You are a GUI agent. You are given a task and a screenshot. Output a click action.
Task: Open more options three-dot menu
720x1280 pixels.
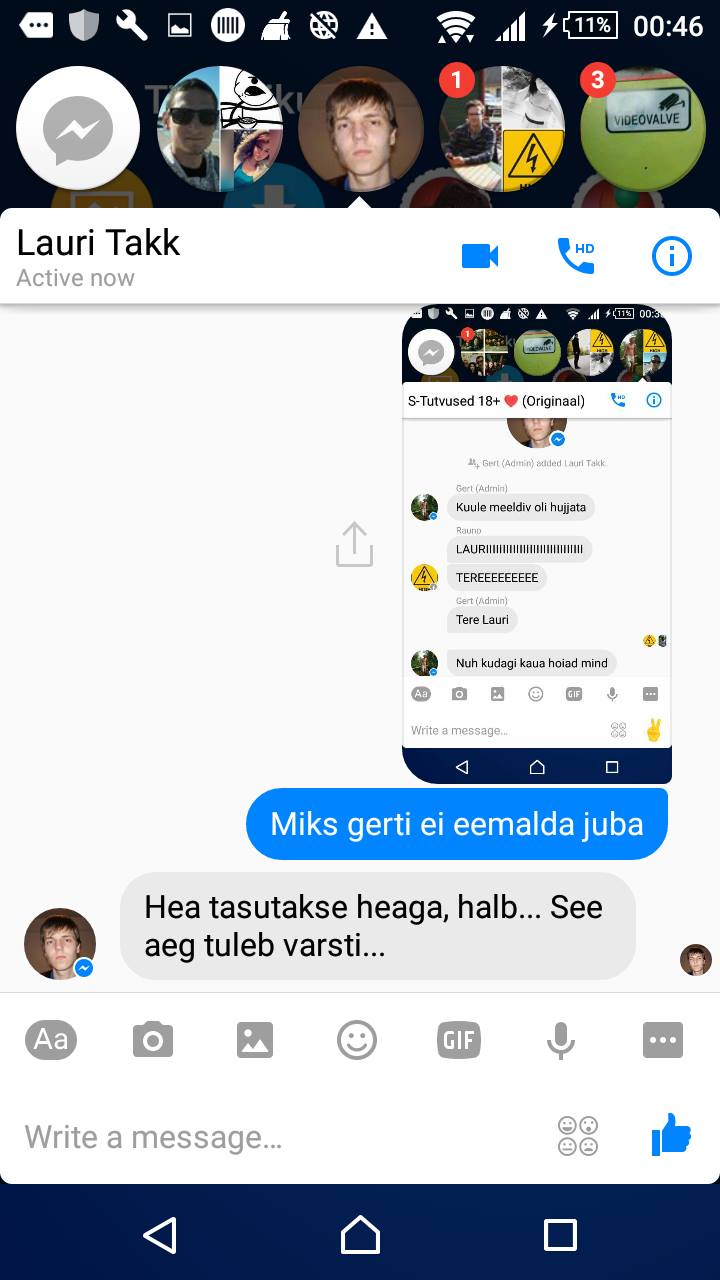point(663,1040)
